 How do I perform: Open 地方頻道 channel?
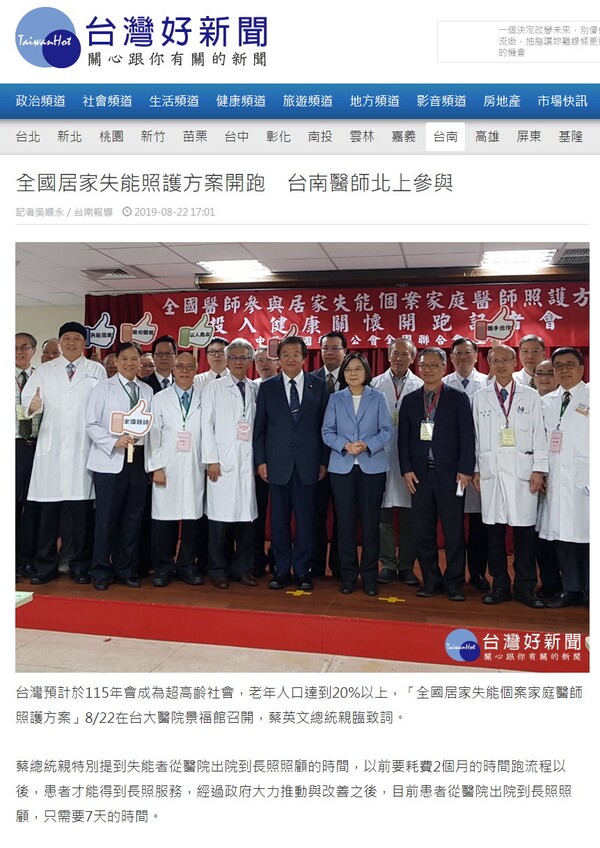click(x=375, y=101)
